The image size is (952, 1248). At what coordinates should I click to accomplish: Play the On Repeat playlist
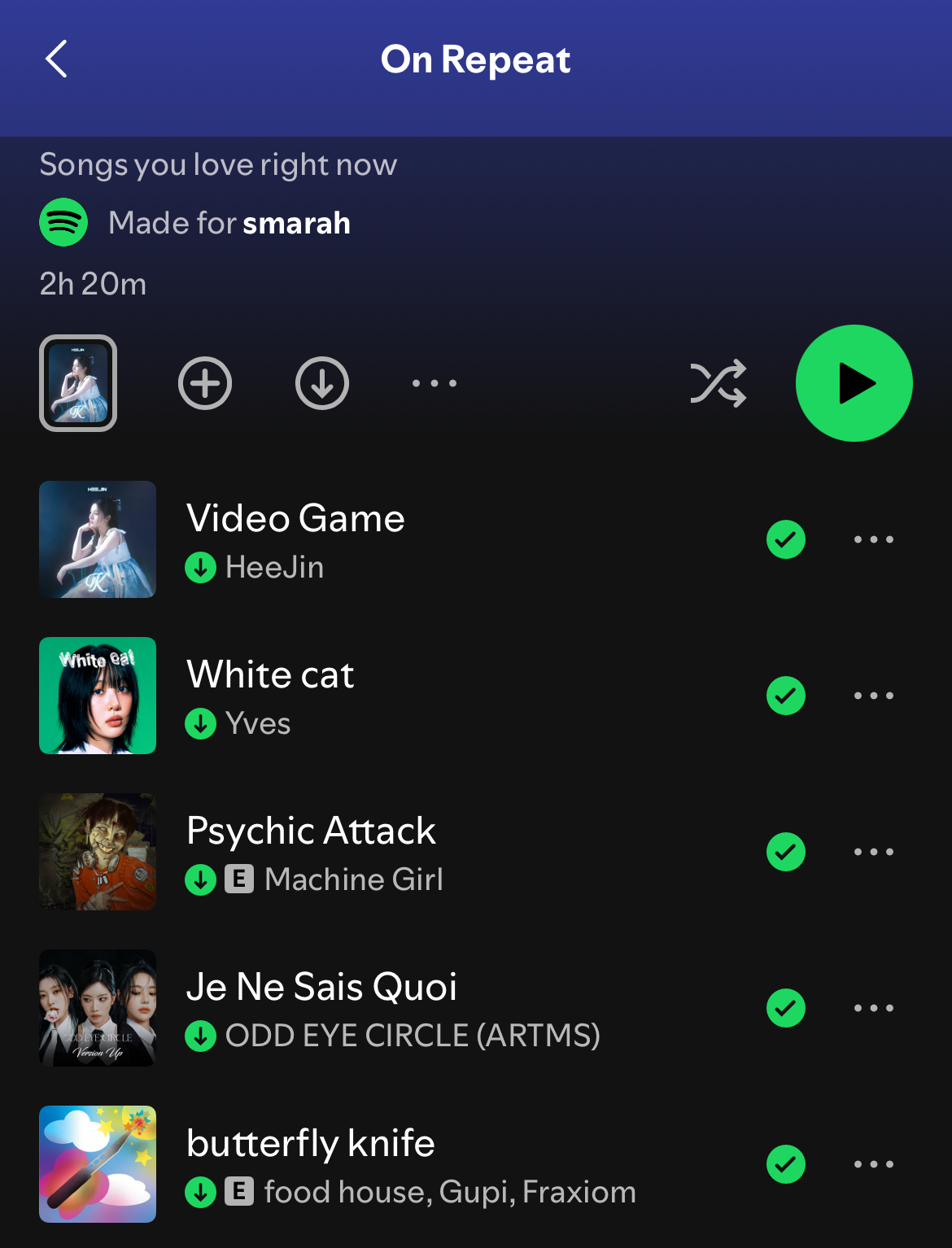(854, 383)
